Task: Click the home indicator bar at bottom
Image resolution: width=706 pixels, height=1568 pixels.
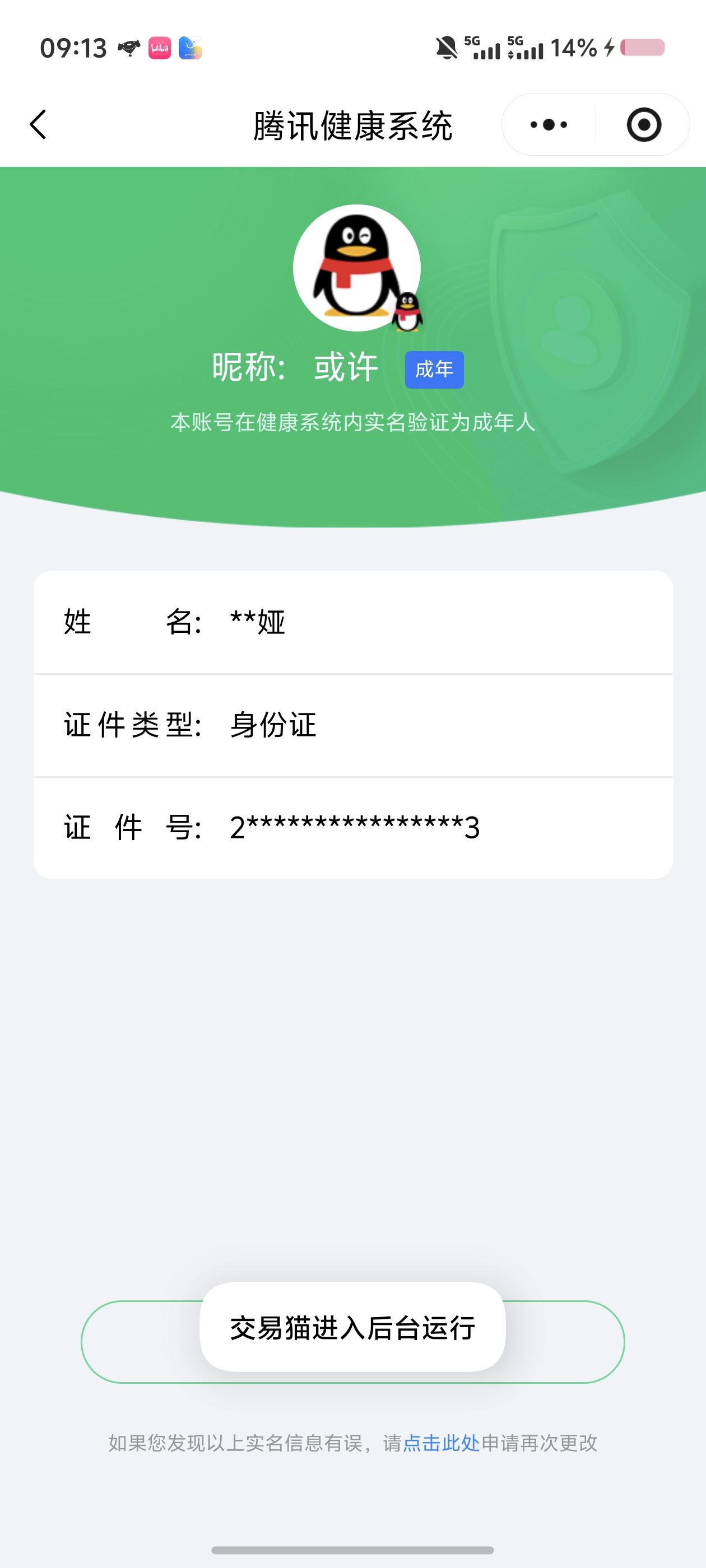Action: point(352,1549)
